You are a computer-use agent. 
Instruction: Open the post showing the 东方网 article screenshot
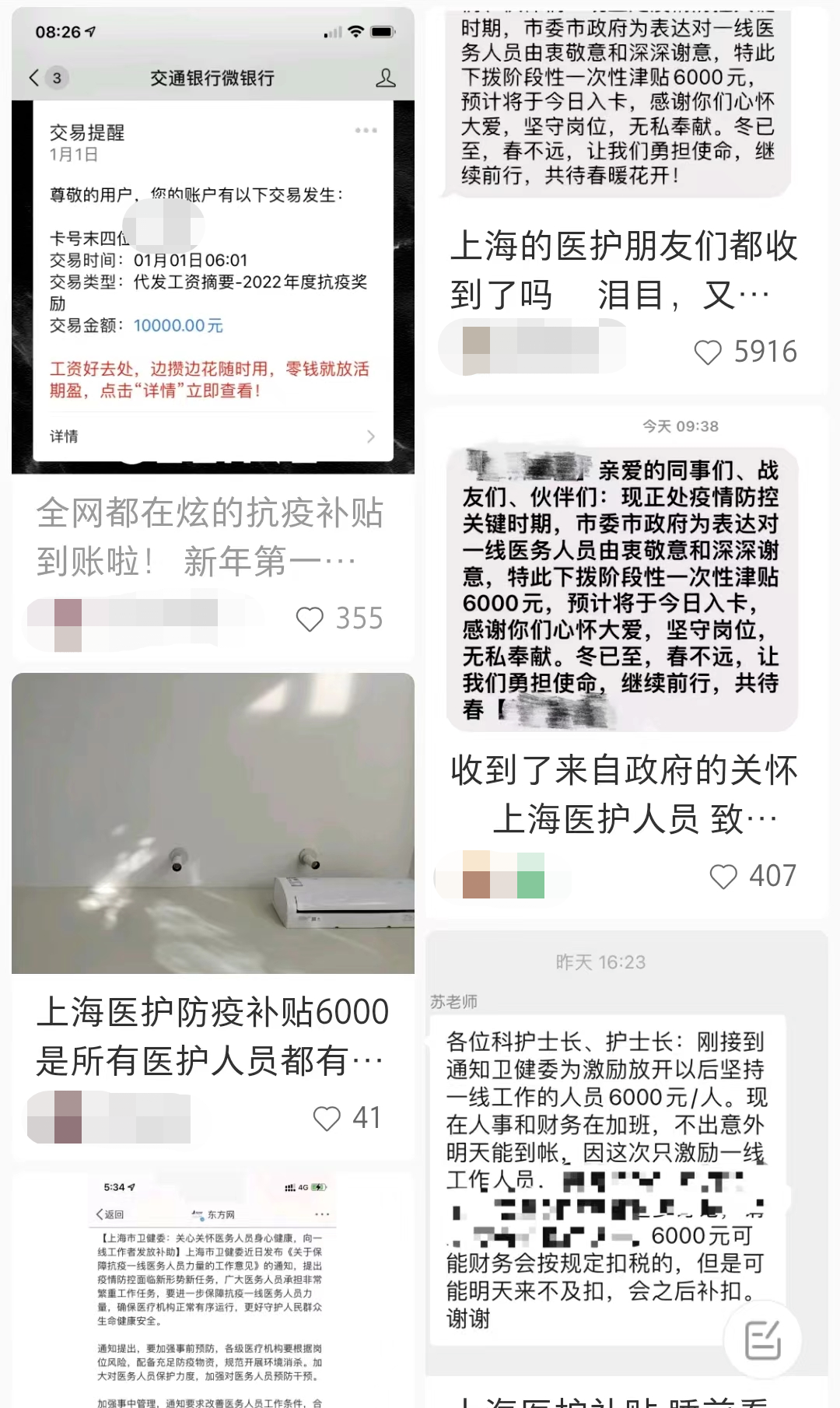click(x=213, y=1291)
